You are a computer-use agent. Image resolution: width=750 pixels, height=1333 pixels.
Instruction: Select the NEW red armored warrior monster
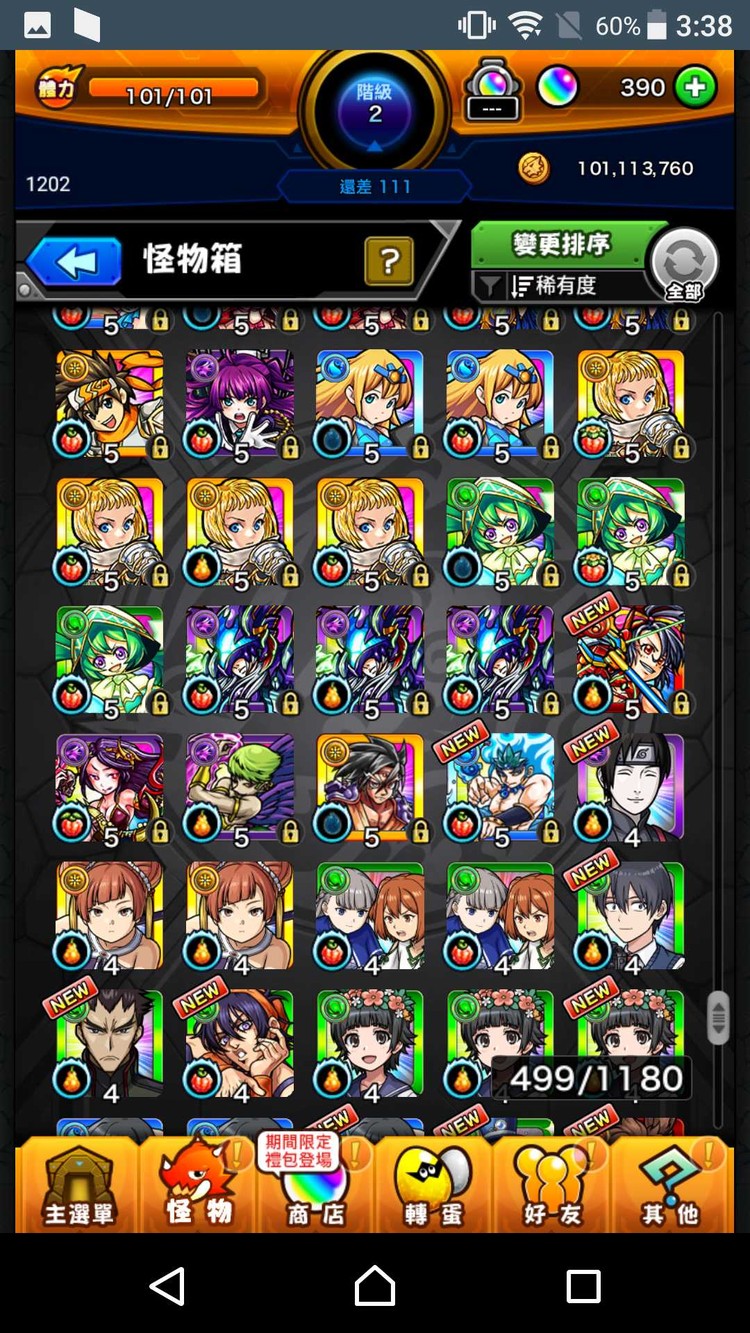point(630,661)
